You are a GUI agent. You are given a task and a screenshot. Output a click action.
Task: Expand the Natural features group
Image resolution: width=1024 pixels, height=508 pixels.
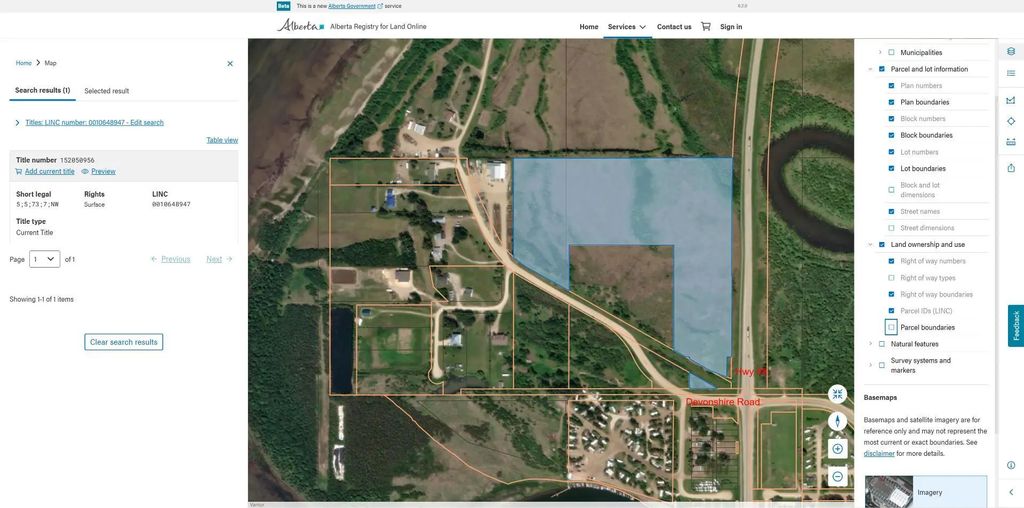pyautogui.click(x=871, y=344)
